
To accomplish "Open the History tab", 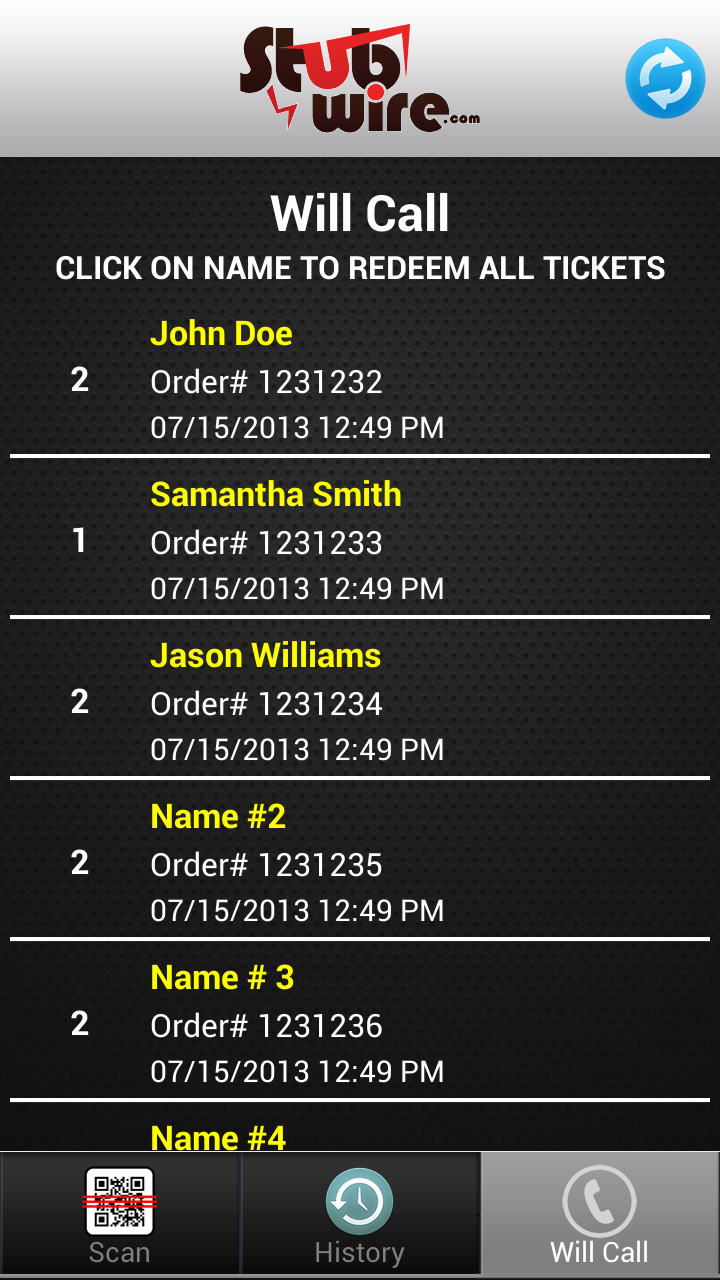I will click(360, 1214).
